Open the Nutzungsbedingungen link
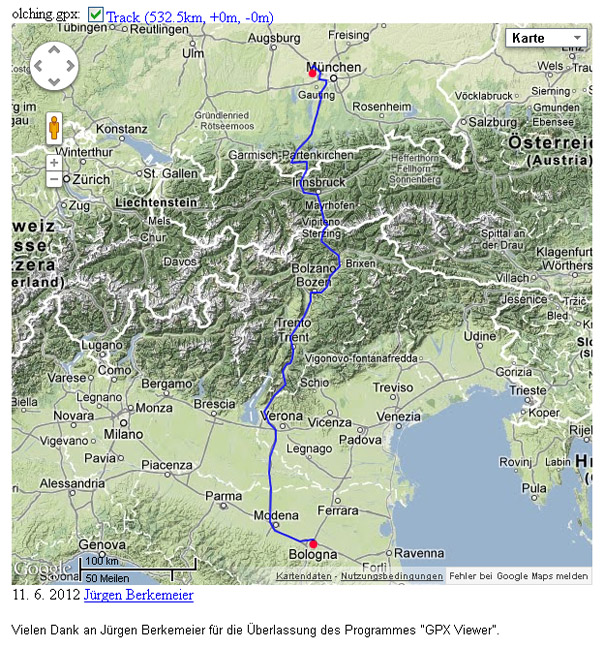Image resolution: width=604 pixels, height=647 pixels. [x=391, y=577]
